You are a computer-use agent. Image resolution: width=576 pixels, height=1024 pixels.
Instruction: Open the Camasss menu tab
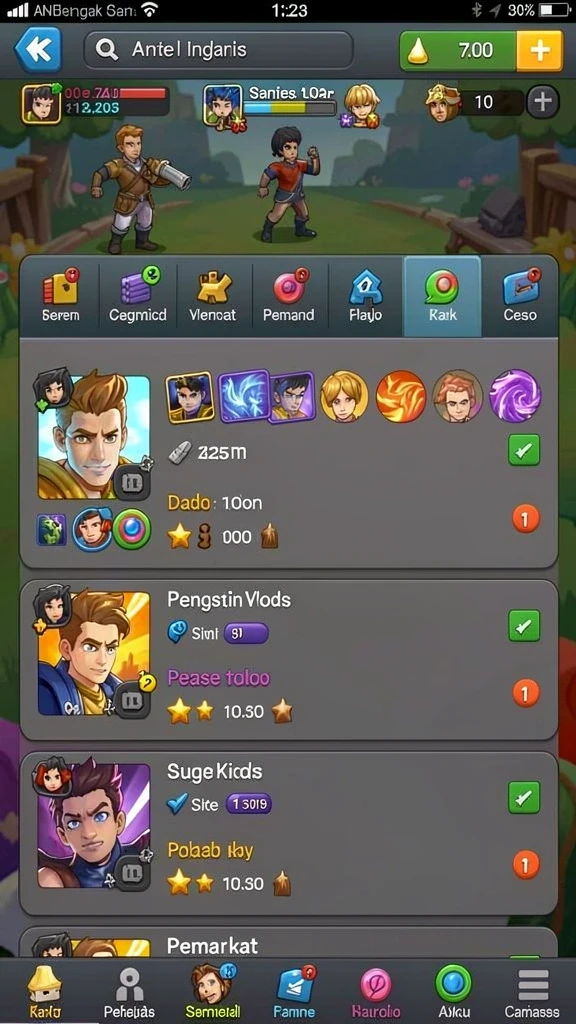pyautogui.click(x=532, y=993)
